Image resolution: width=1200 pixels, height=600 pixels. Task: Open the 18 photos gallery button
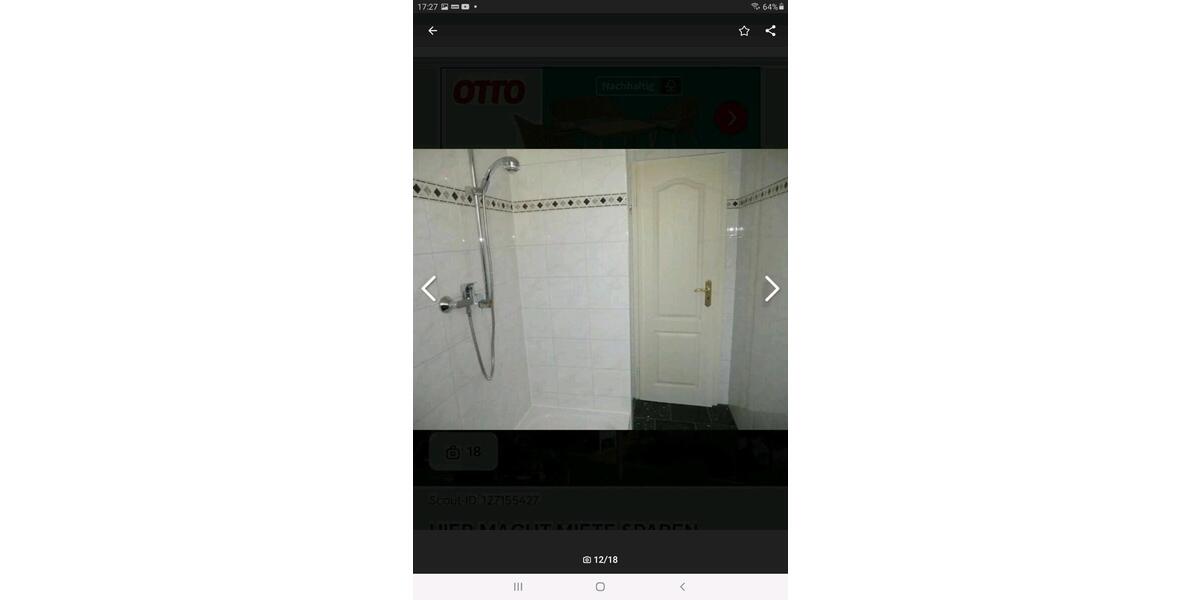[463, 452]
